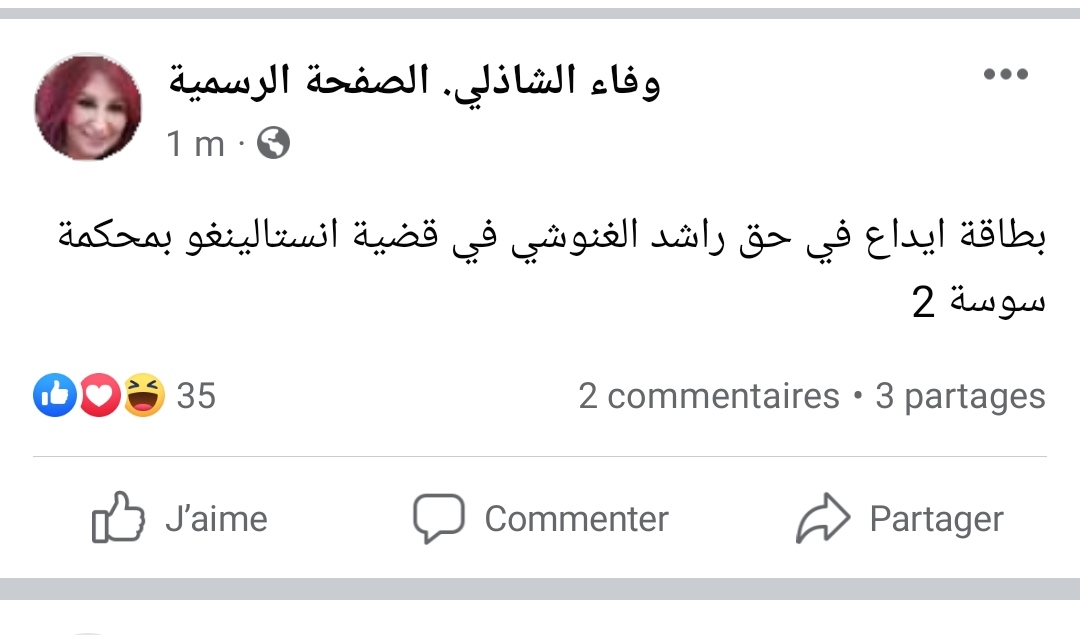Tap Commenter to write a comment

pos(541,519)
